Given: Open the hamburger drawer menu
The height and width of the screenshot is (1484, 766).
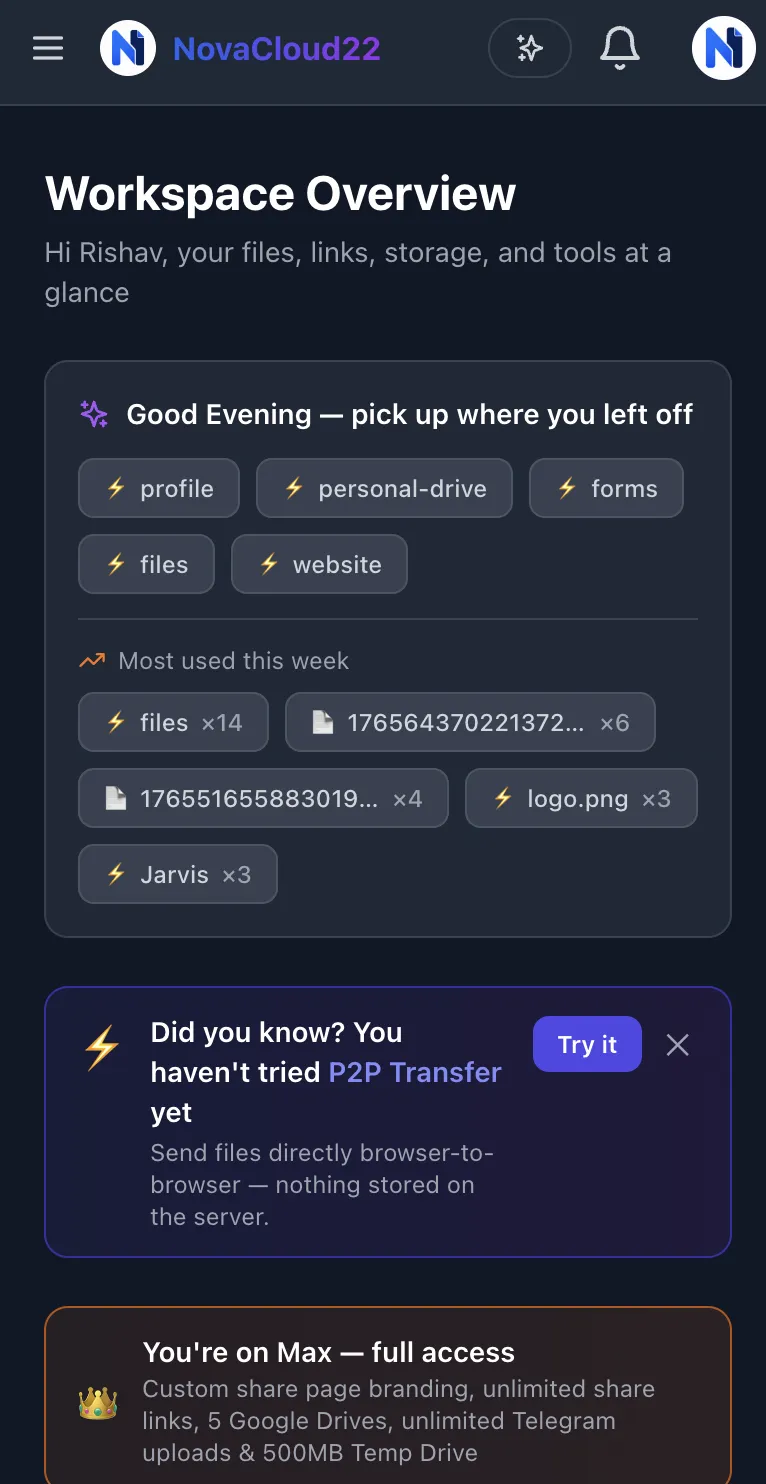Looking at the screenshot, I should (x=48, y=48).
